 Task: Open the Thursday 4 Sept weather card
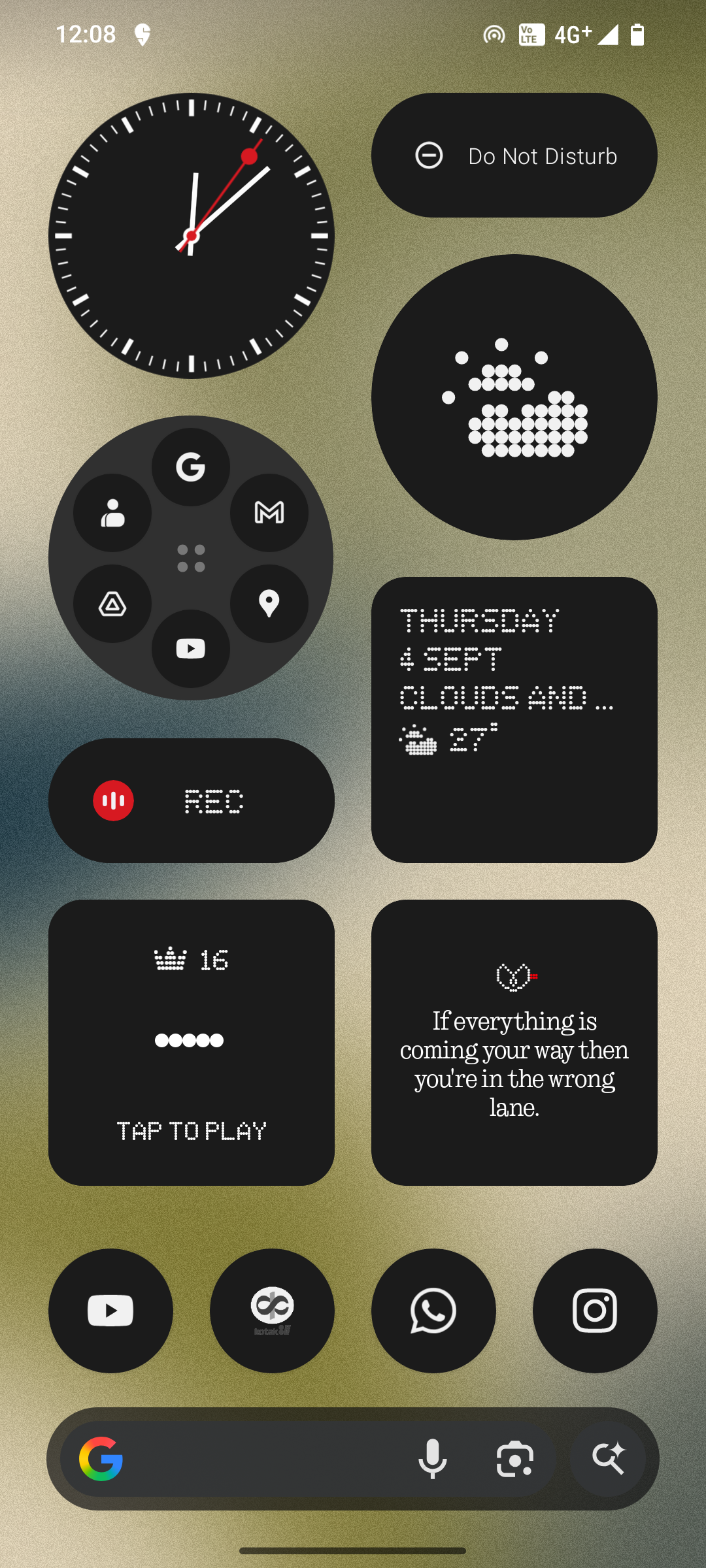(514, 719)
